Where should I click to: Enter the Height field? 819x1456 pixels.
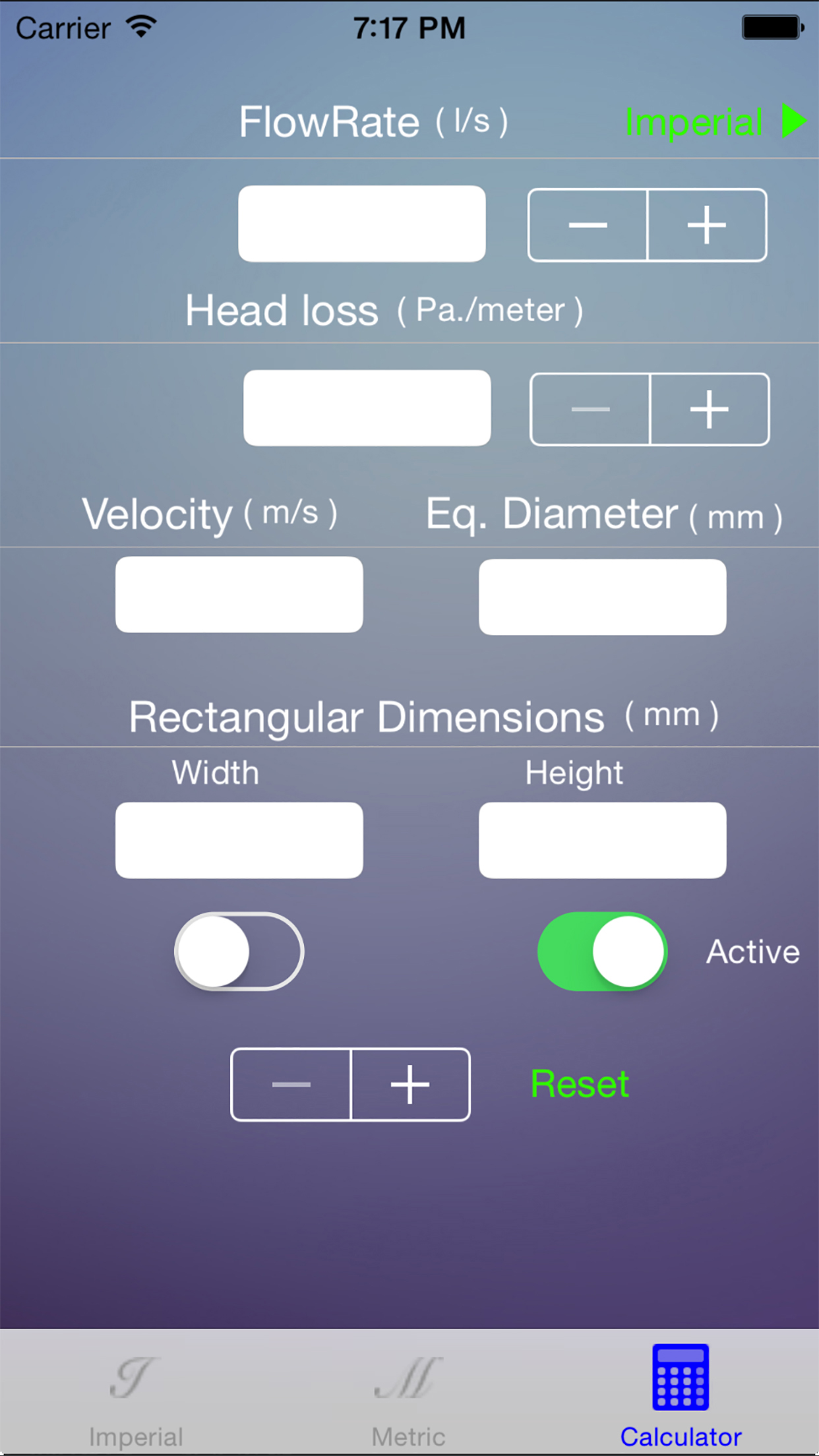pyautogui.click(x=603, y=840)
